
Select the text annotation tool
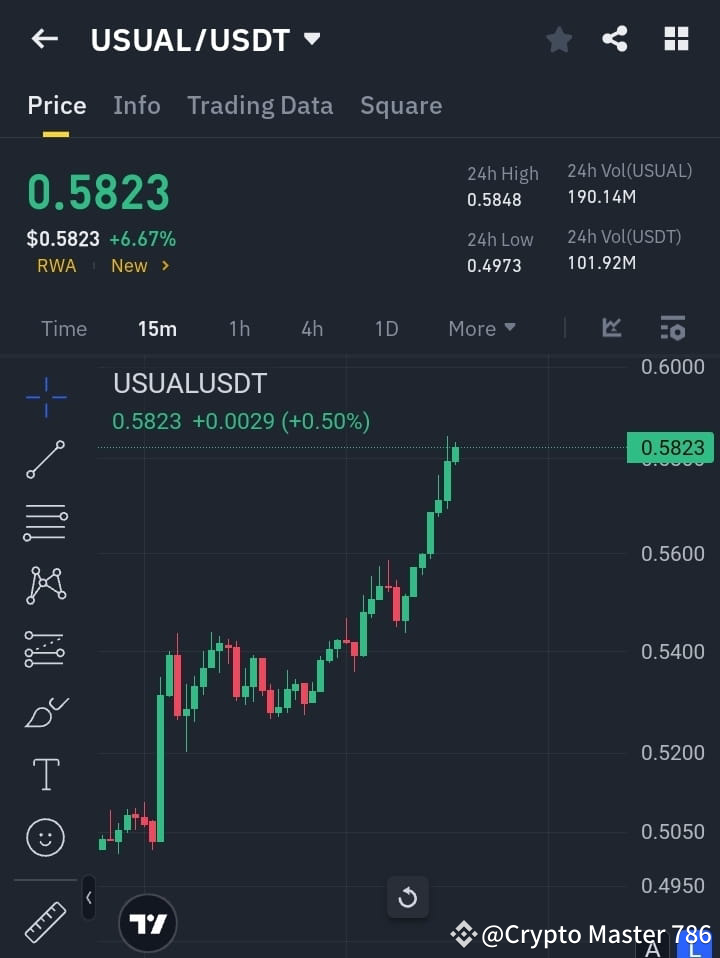pos(45,773)
